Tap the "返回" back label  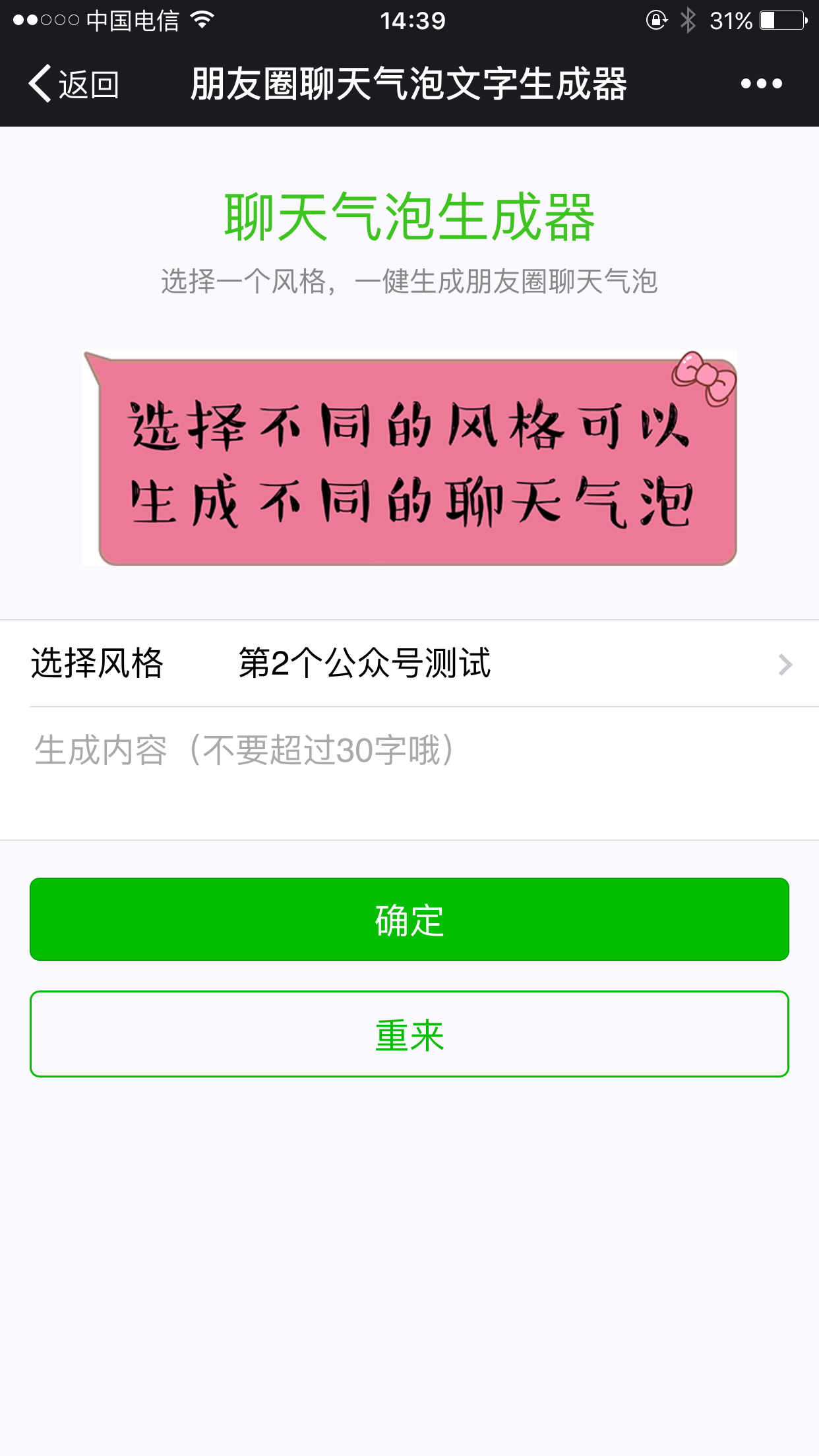[x=88, y=84]
